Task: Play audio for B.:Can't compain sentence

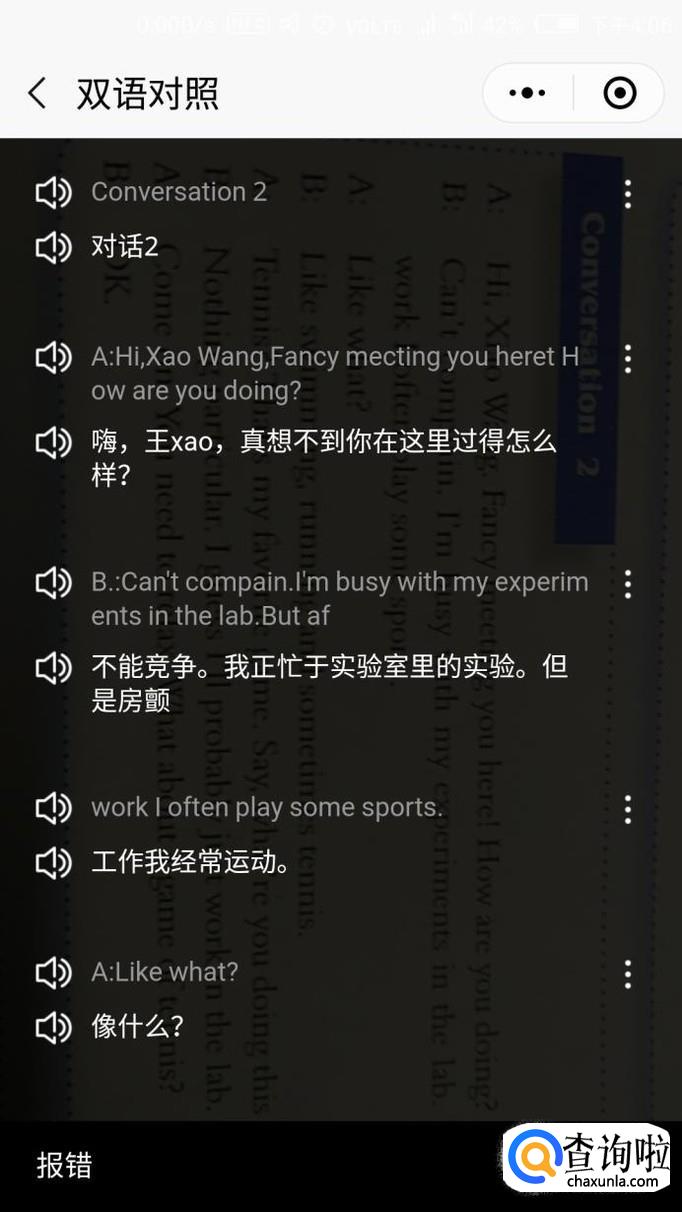Action: click(x=54, y=582)
